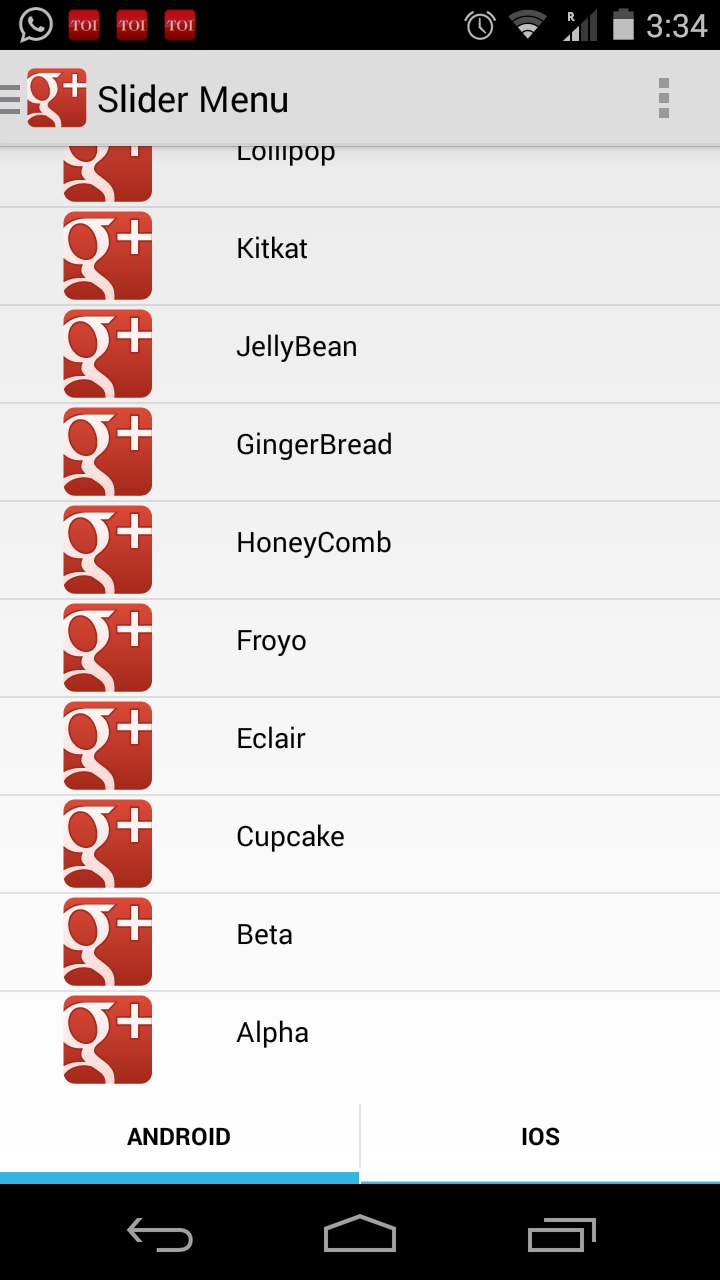Viewport: 720px width, 1280px height.
Task: Select the Alpha list item
Action: pos(360,1040)
